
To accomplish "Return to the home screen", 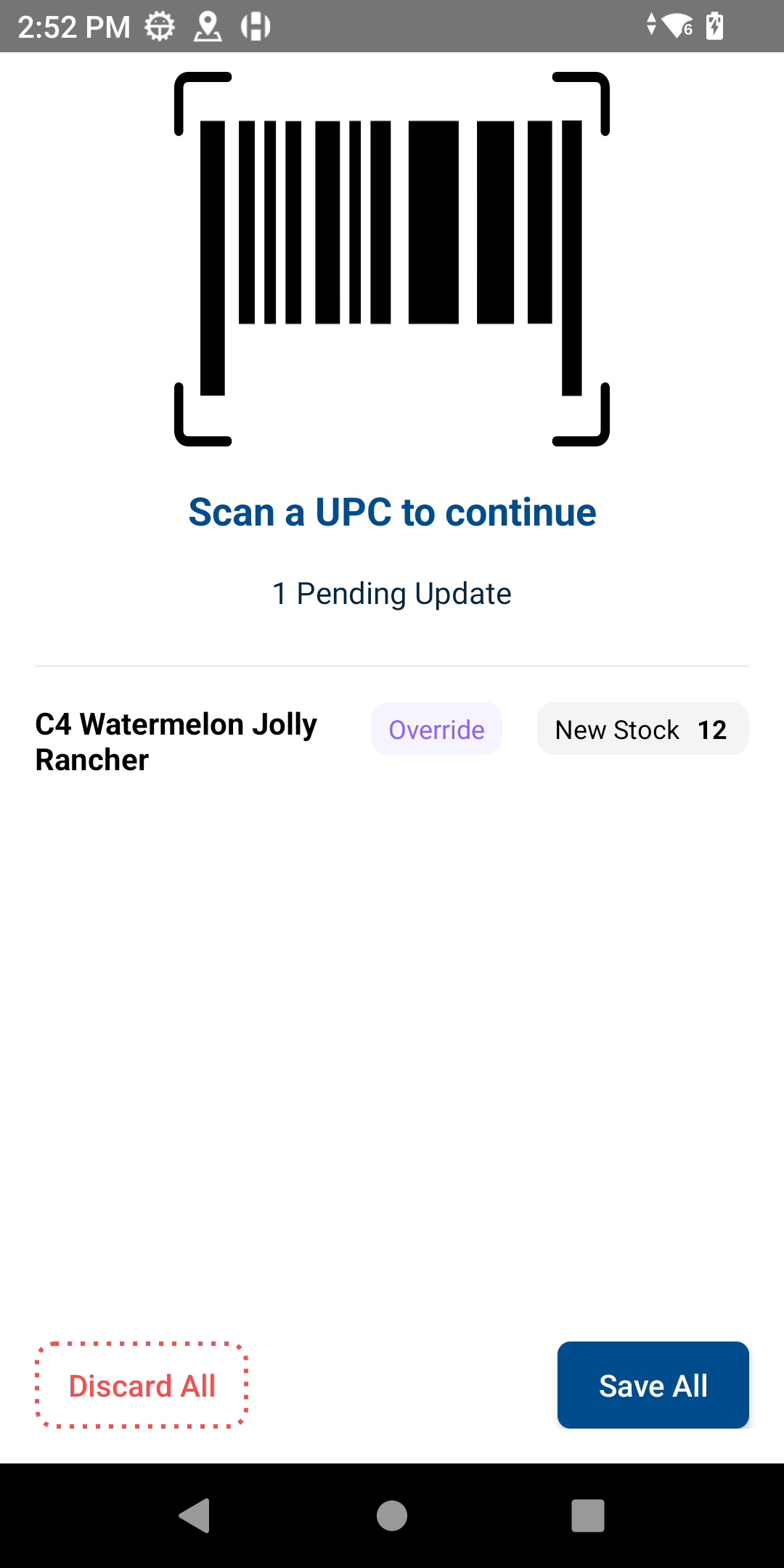I will coord(392,1516).
